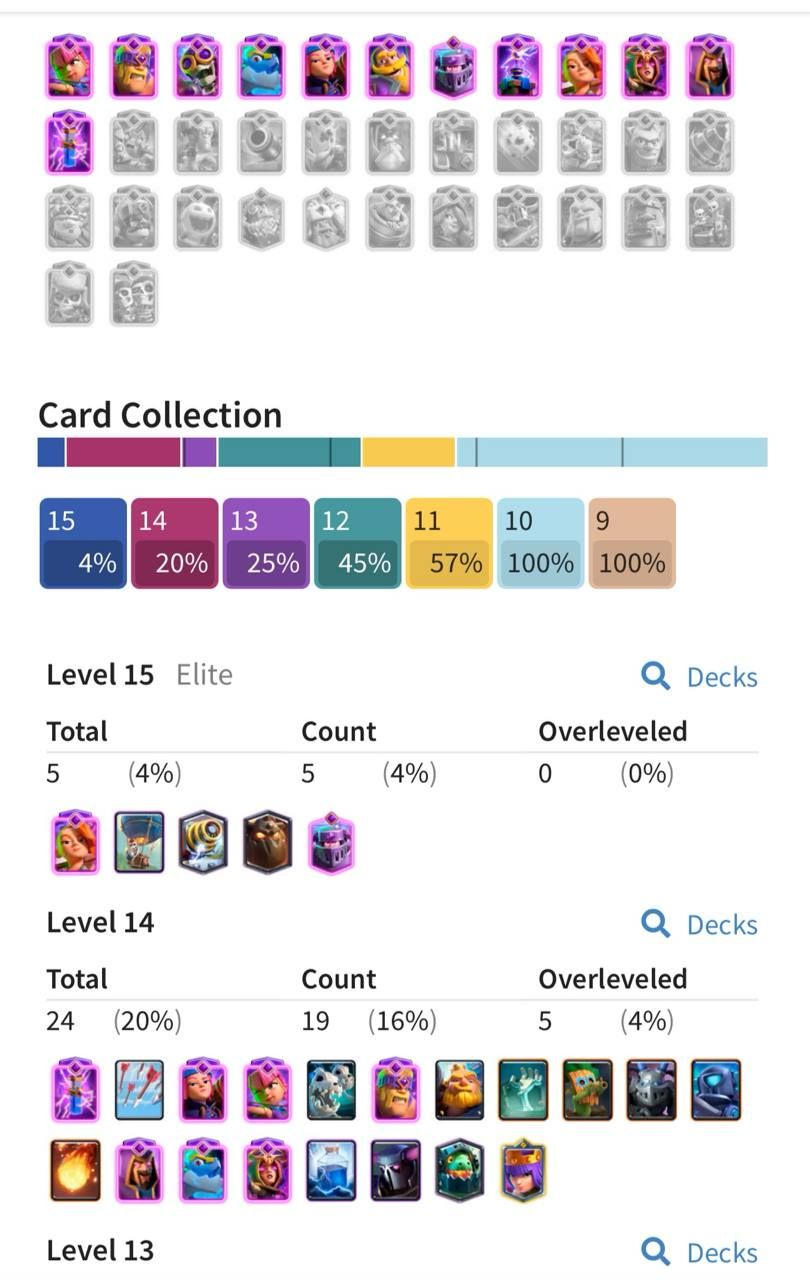The width and height of the screenshot is (810, 1280).
Task: Select the level 10 collection chip
Action: [540, 543]
